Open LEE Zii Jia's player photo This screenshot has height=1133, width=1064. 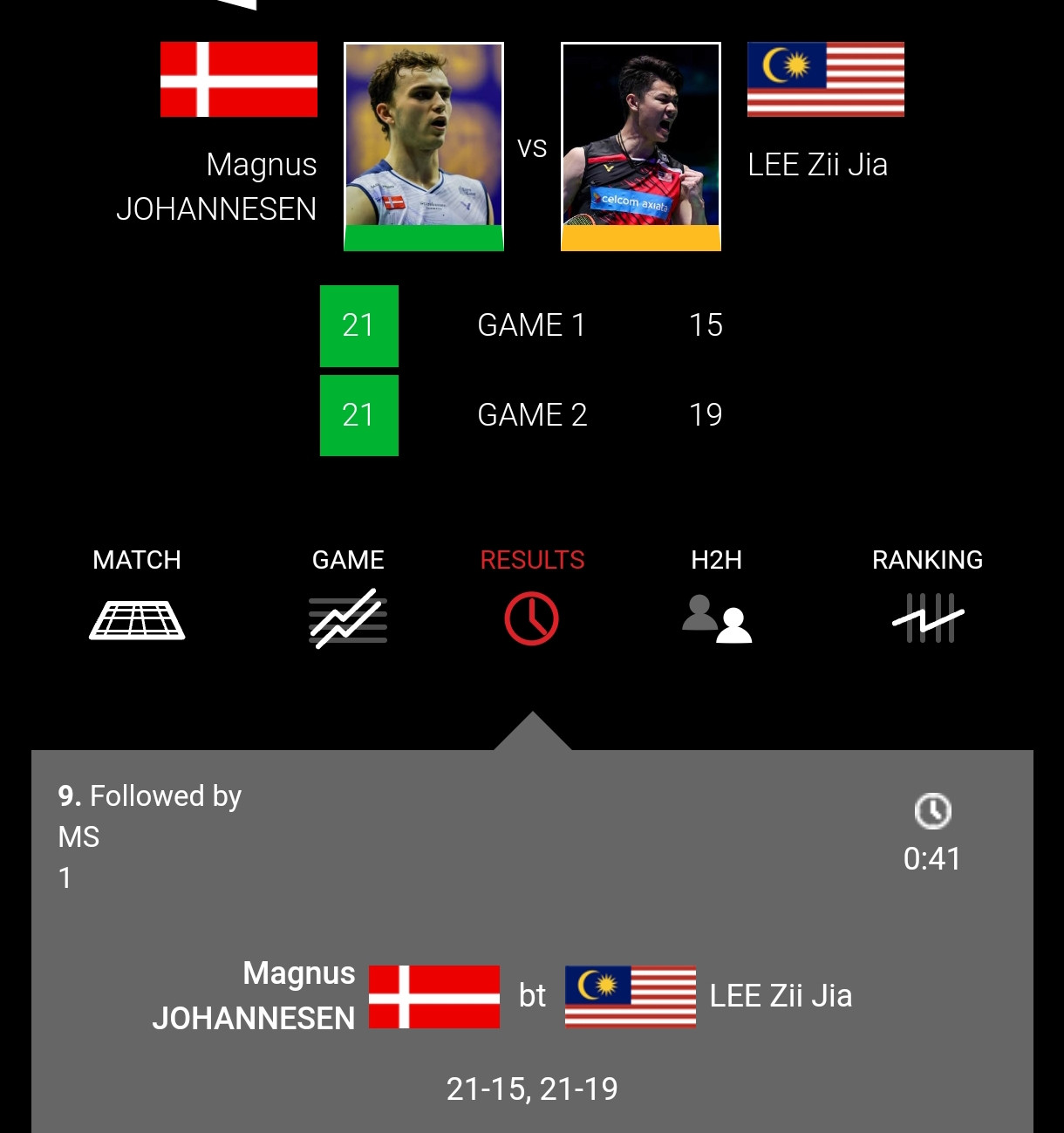tap(641, 147)
